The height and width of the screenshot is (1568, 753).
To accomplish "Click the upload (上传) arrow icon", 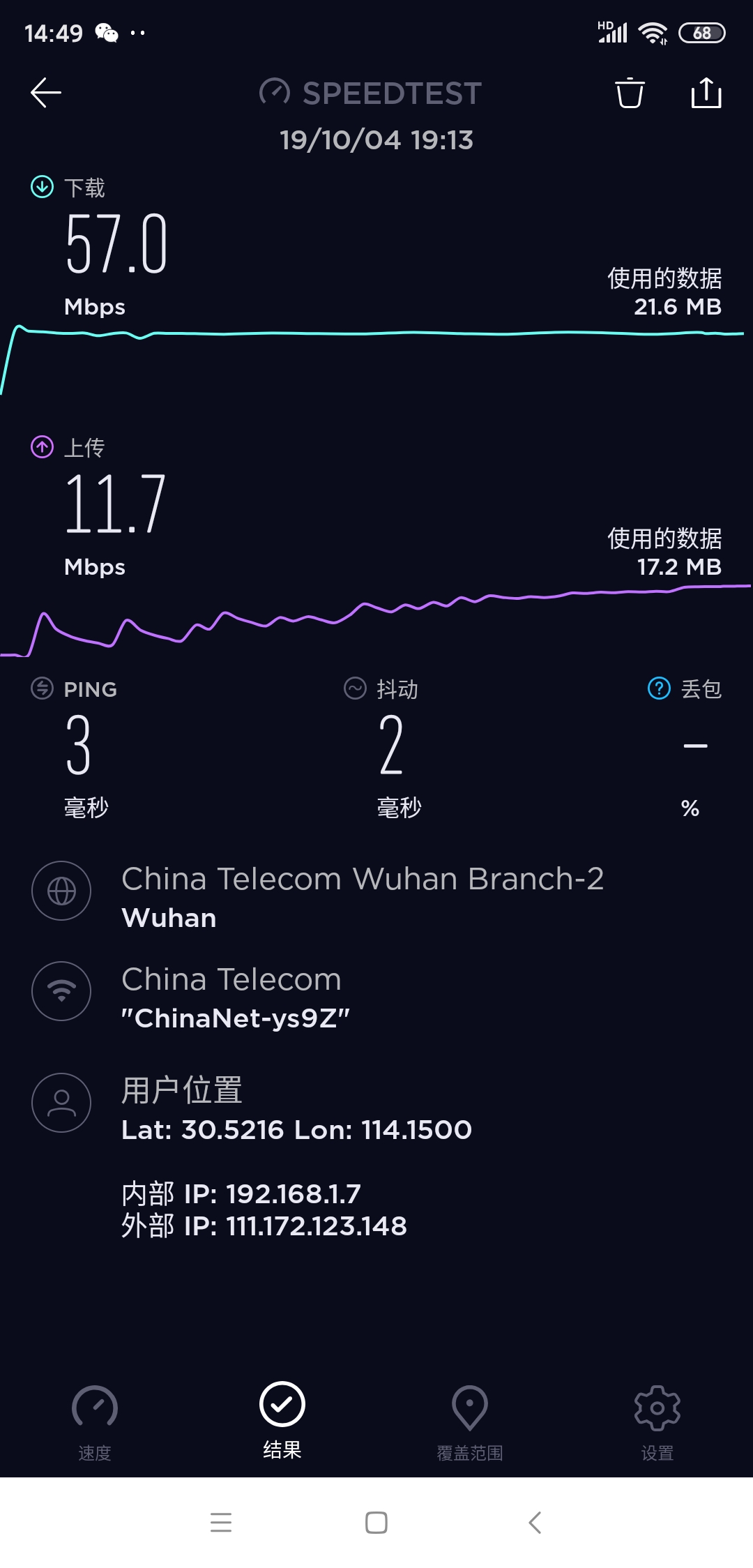I will 42,447.
